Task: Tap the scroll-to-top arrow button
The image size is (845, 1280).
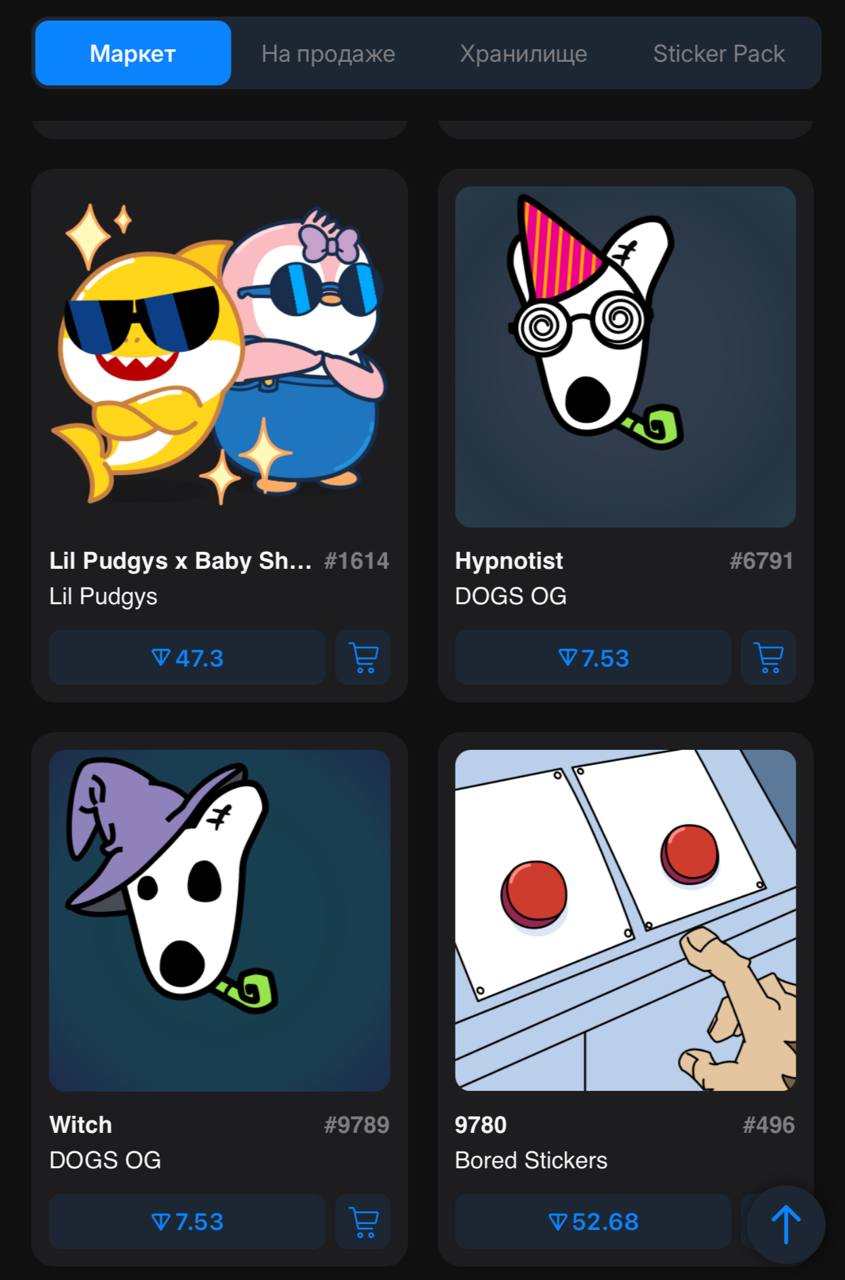Action: [786, 1224]
